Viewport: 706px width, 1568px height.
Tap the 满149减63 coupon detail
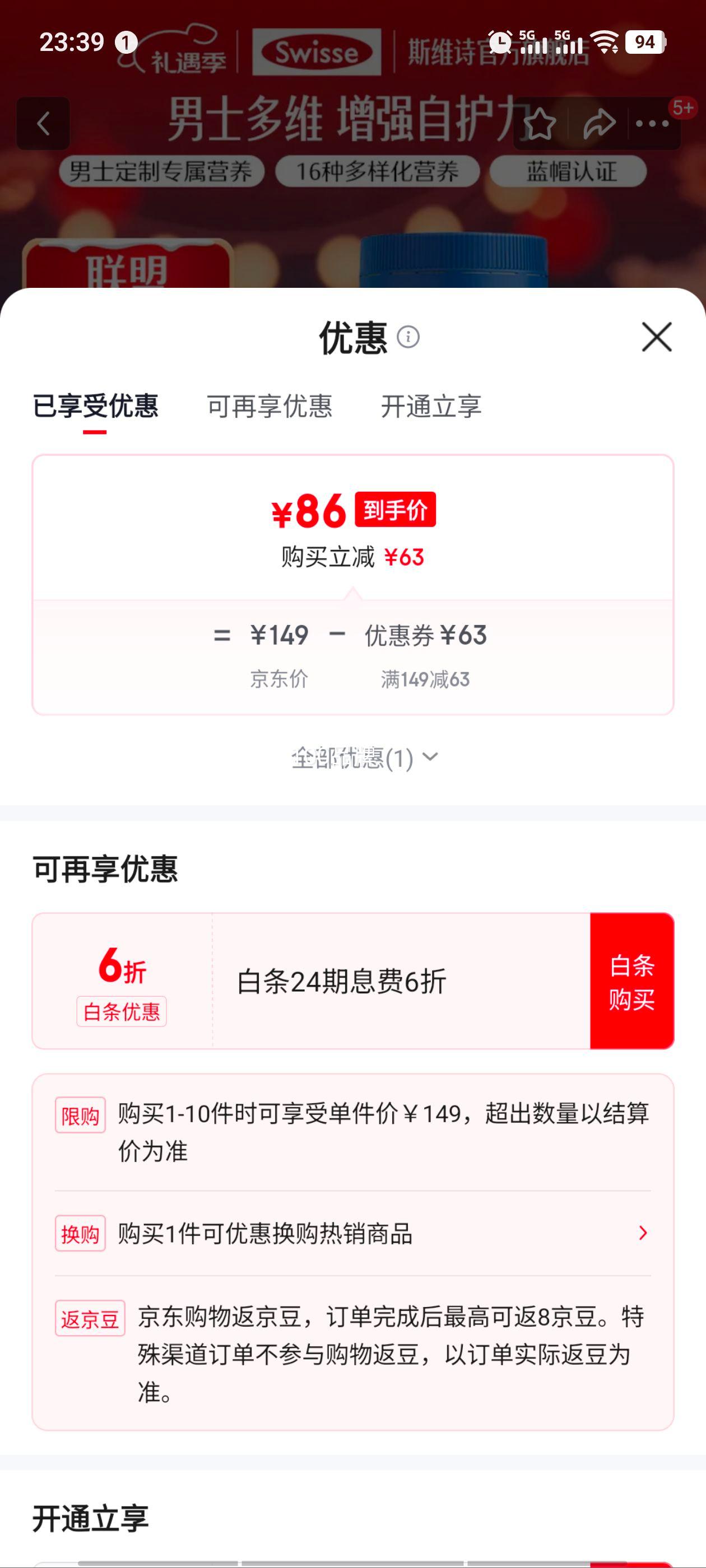click(x=424, y=681)
